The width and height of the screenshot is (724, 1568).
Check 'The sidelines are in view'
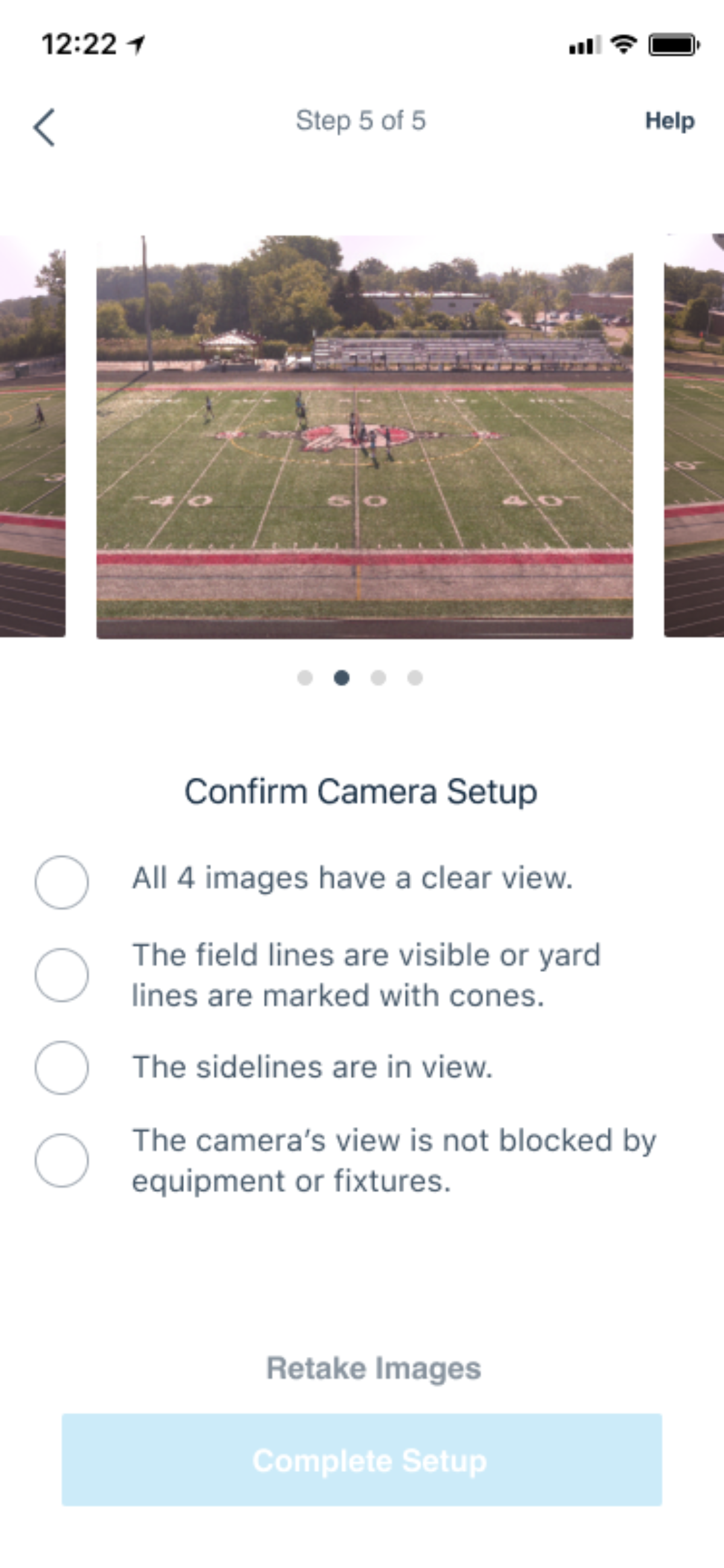pos(62,1067)
